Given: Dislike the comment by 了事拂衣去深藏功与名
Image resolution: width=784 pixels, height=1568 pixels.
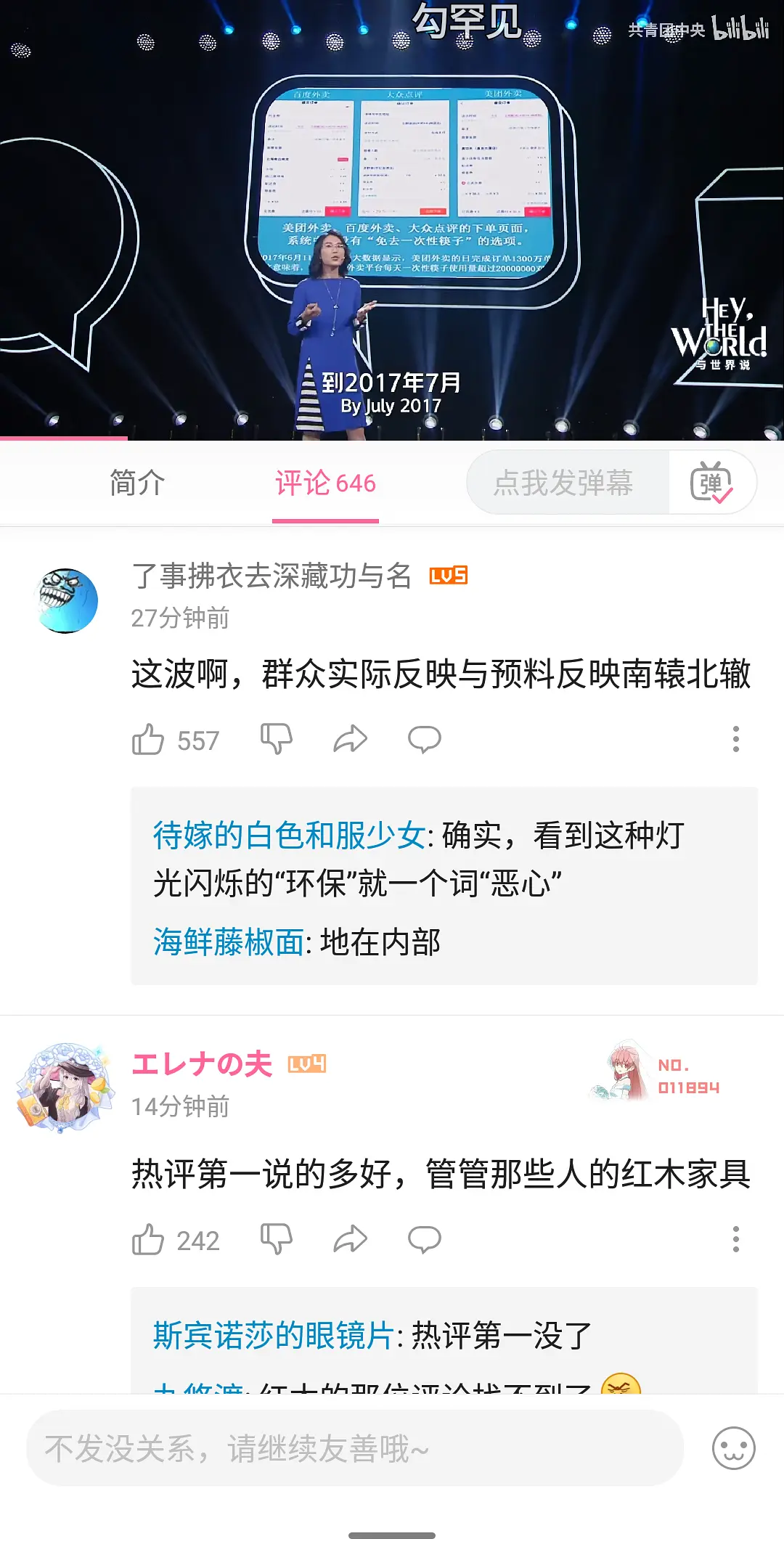Looking at the screenshot, I should [277, 739].
